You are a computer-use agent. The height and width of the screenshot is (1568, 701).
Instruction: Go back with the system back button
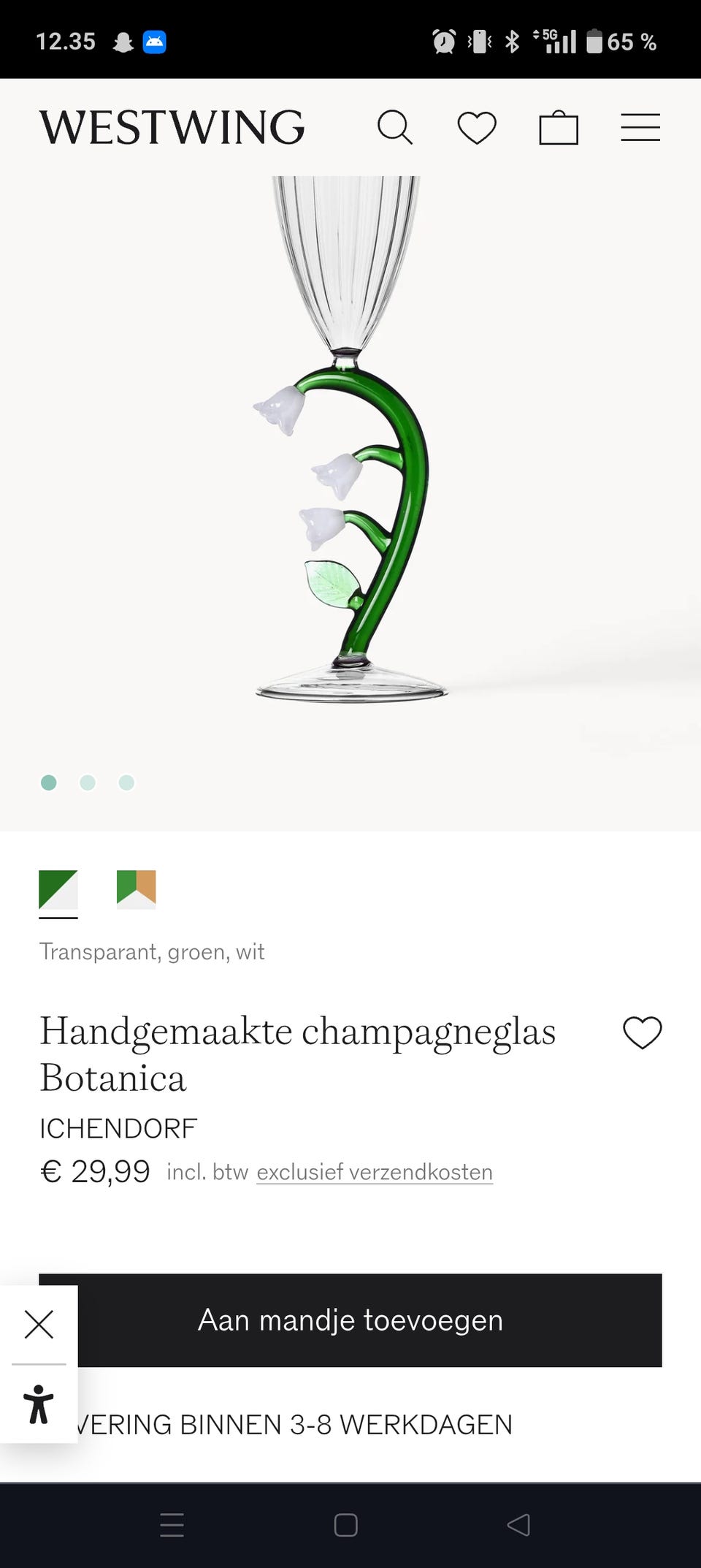point(518,1525)
